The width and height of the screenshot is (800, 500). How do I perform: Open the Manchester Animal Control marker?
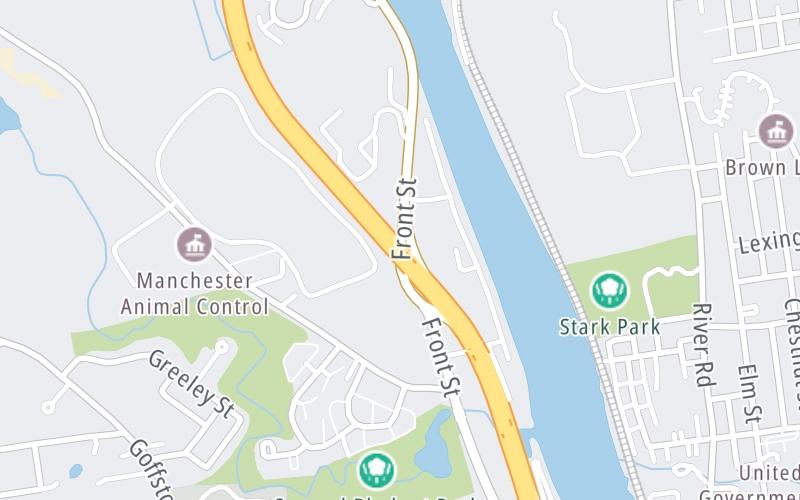tap(194, 244)
